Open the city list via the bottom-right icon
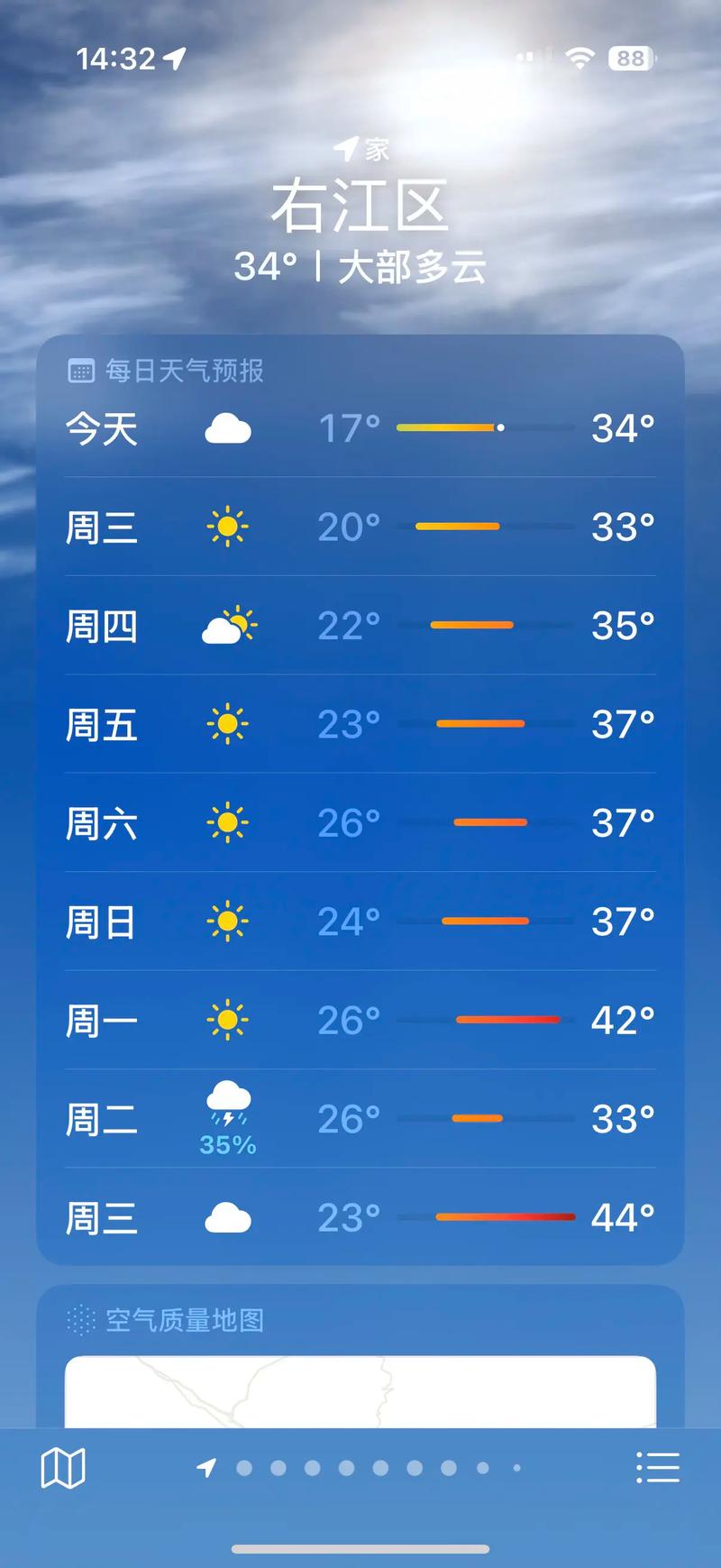The width and height of the screenshot is (721, 1568). click(x=657, y=1468)
